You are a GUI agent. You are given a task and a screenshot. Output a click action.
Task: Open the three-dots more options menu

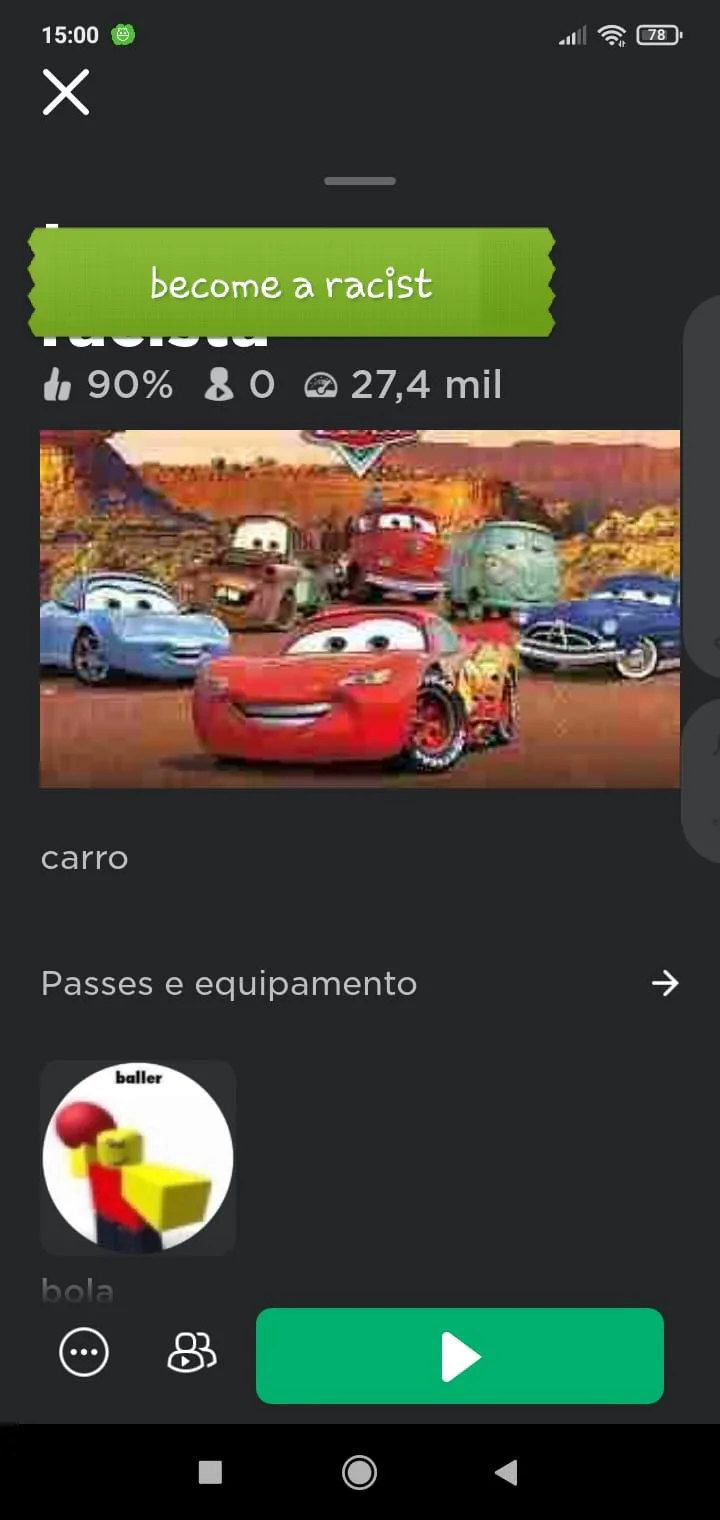[x=84, y=1354]
